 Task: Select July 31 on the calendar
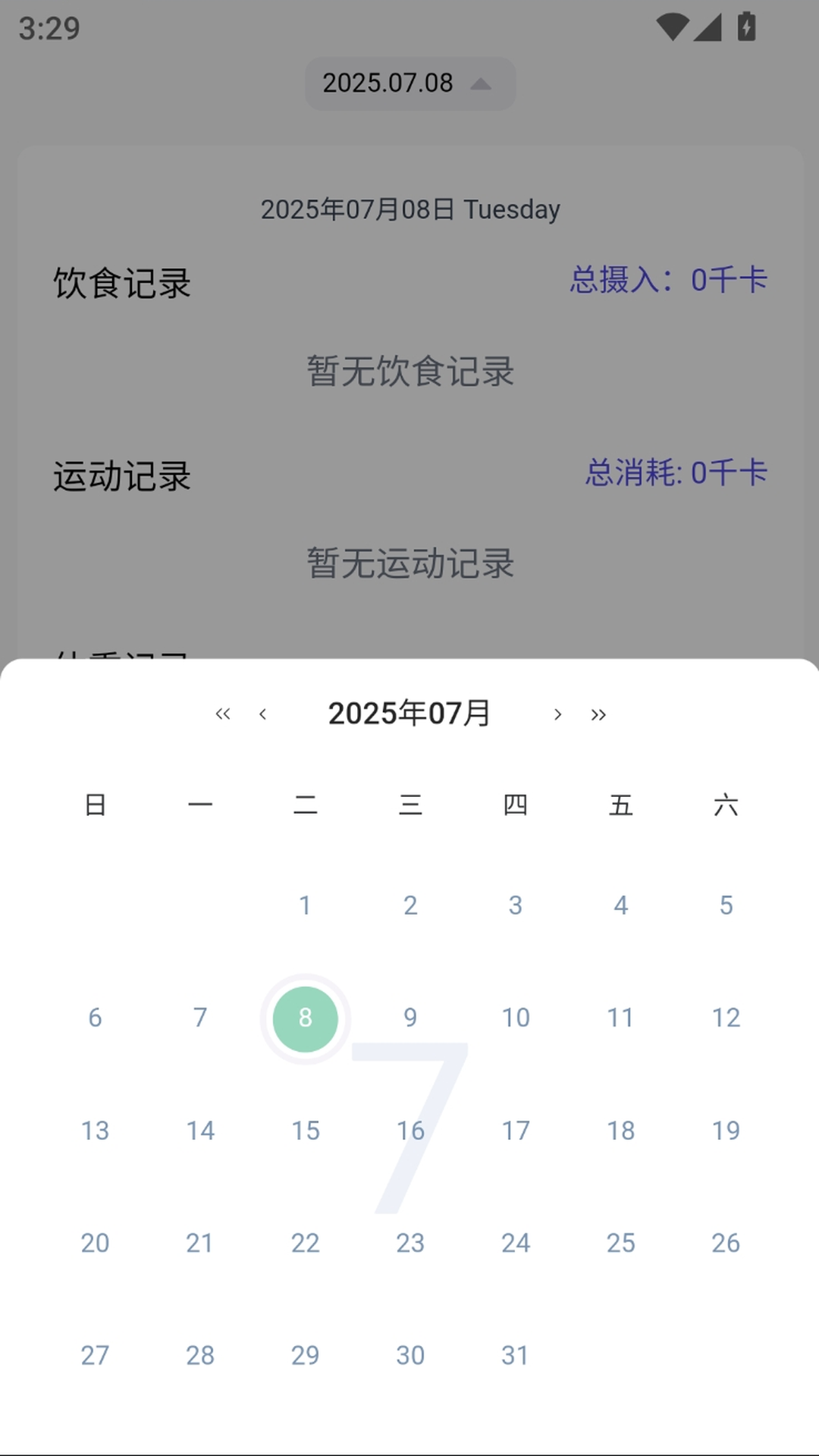pos(516,1355)
